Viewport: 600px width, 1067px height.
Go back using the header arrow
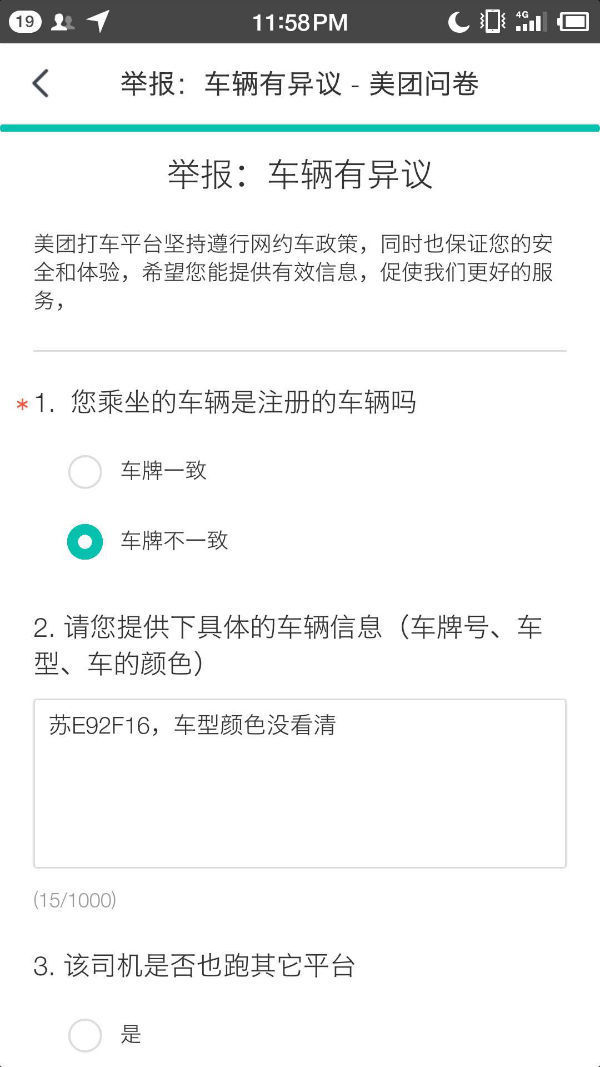point(40,84)
